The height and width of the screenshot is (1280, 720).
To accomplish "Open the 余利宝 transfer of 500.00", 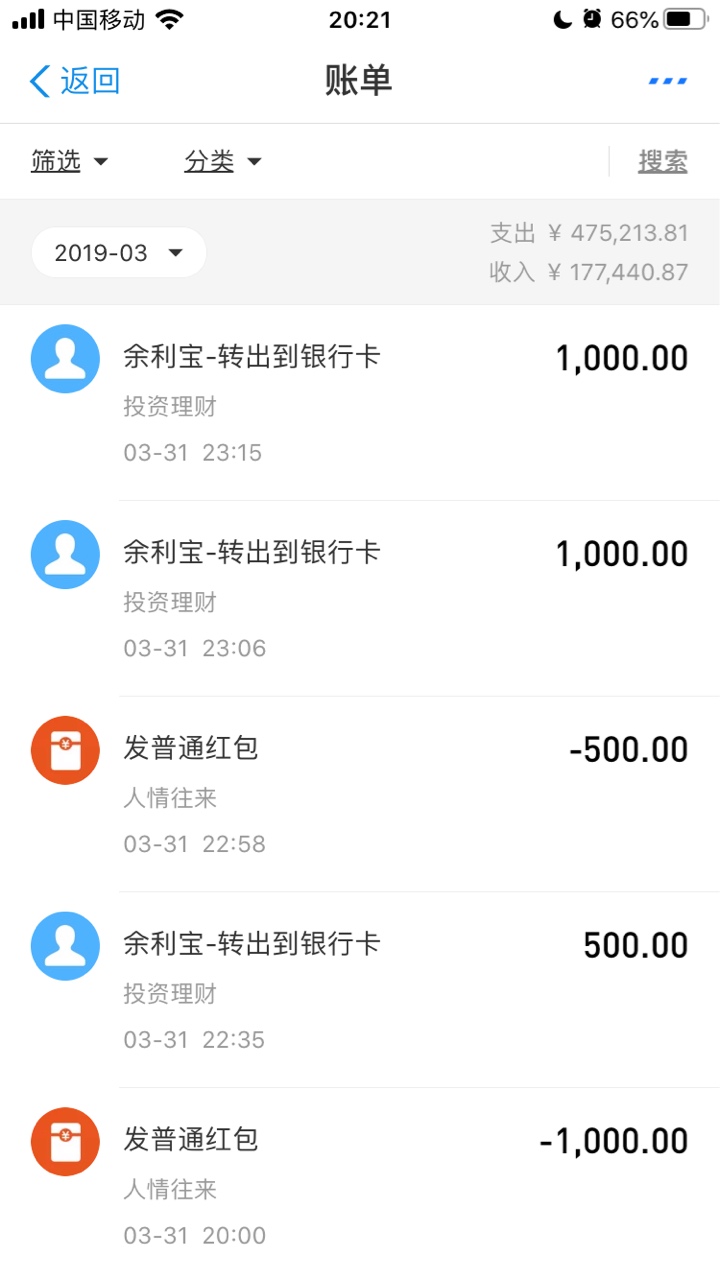I will pos(360,990).
